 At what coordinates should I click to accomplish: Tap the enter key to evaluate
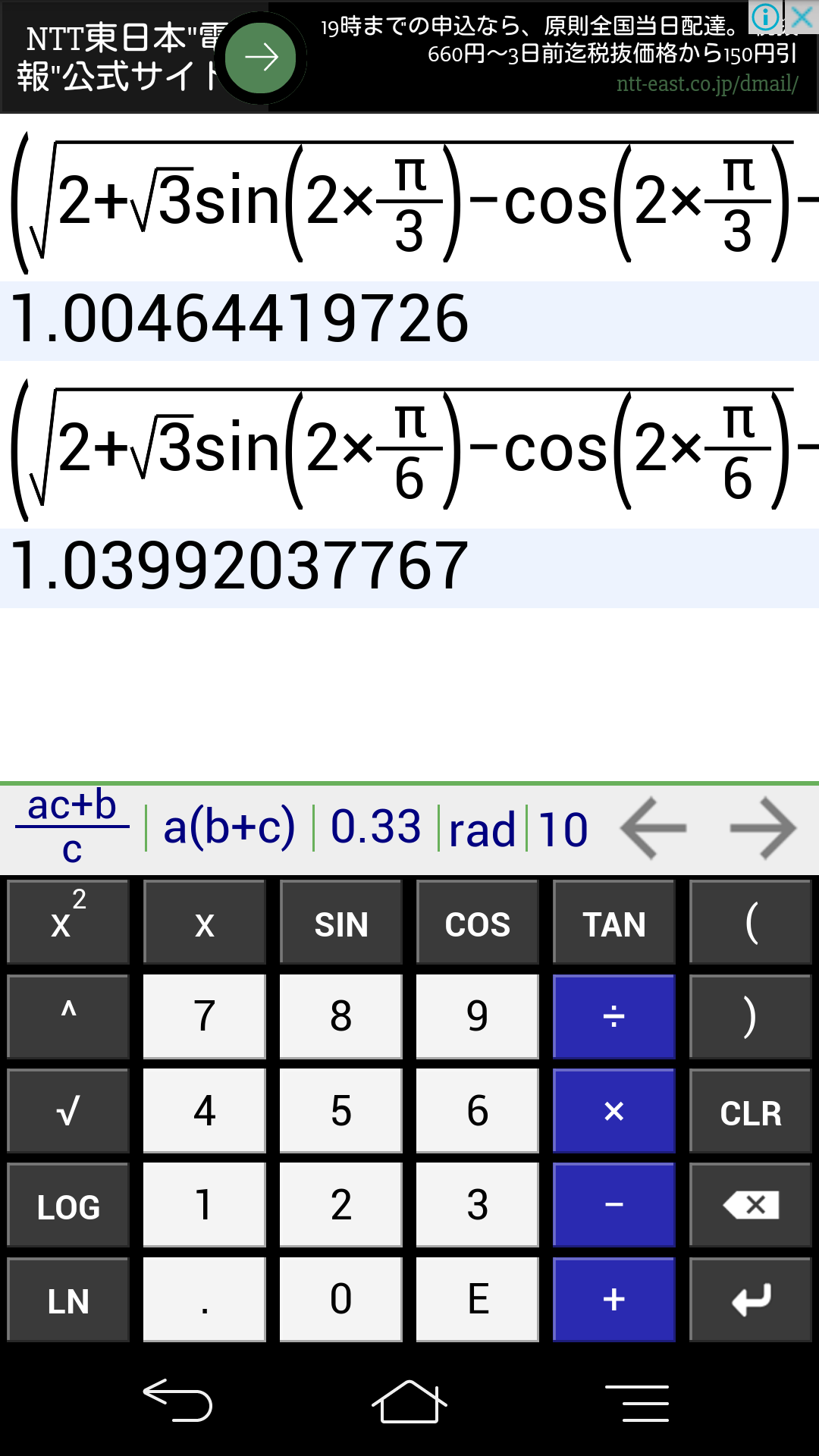[x=751, y=1300]
